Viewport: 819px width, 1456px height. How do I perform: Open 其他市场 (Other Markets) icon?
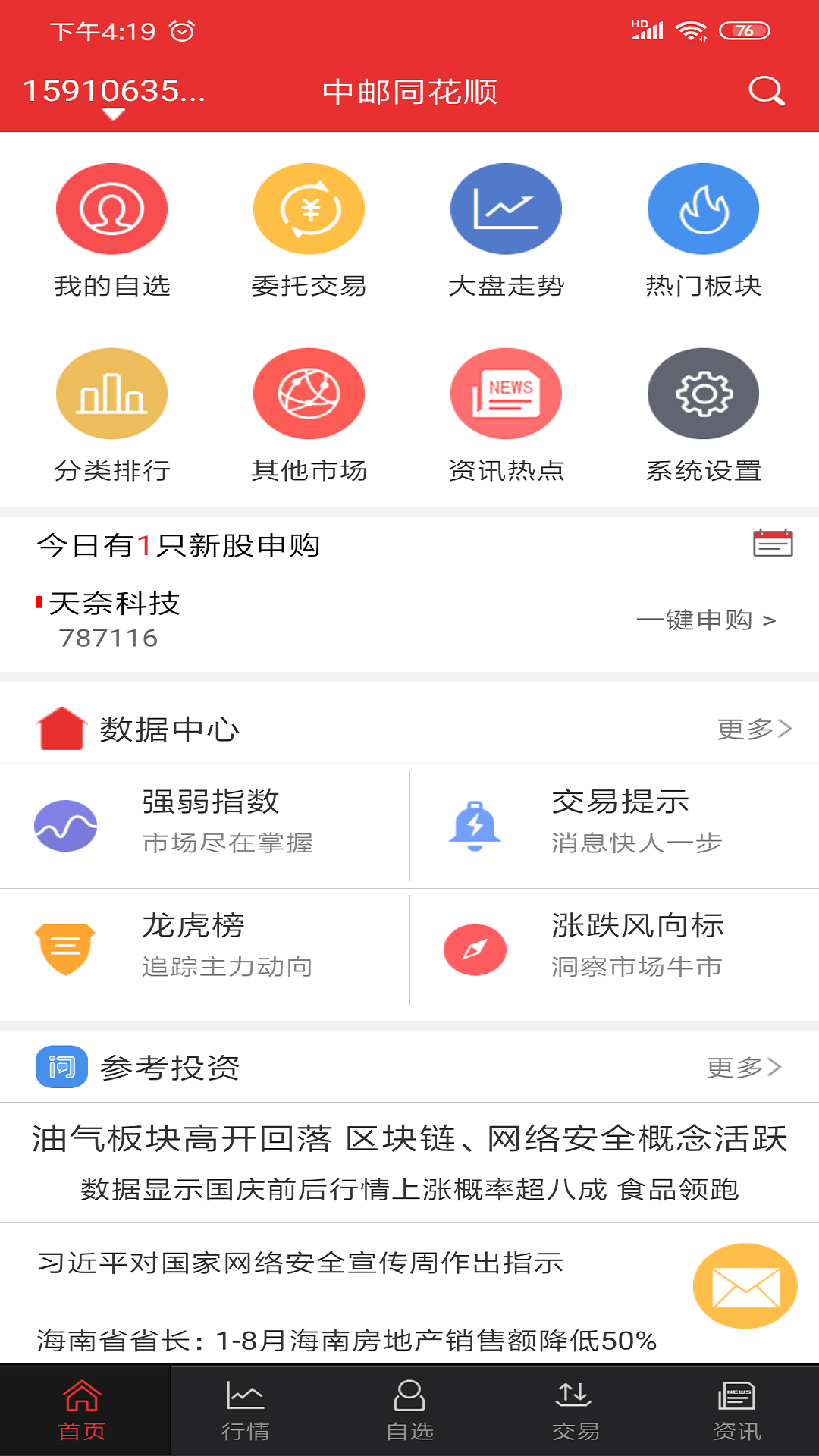click(x=309, y=393)
